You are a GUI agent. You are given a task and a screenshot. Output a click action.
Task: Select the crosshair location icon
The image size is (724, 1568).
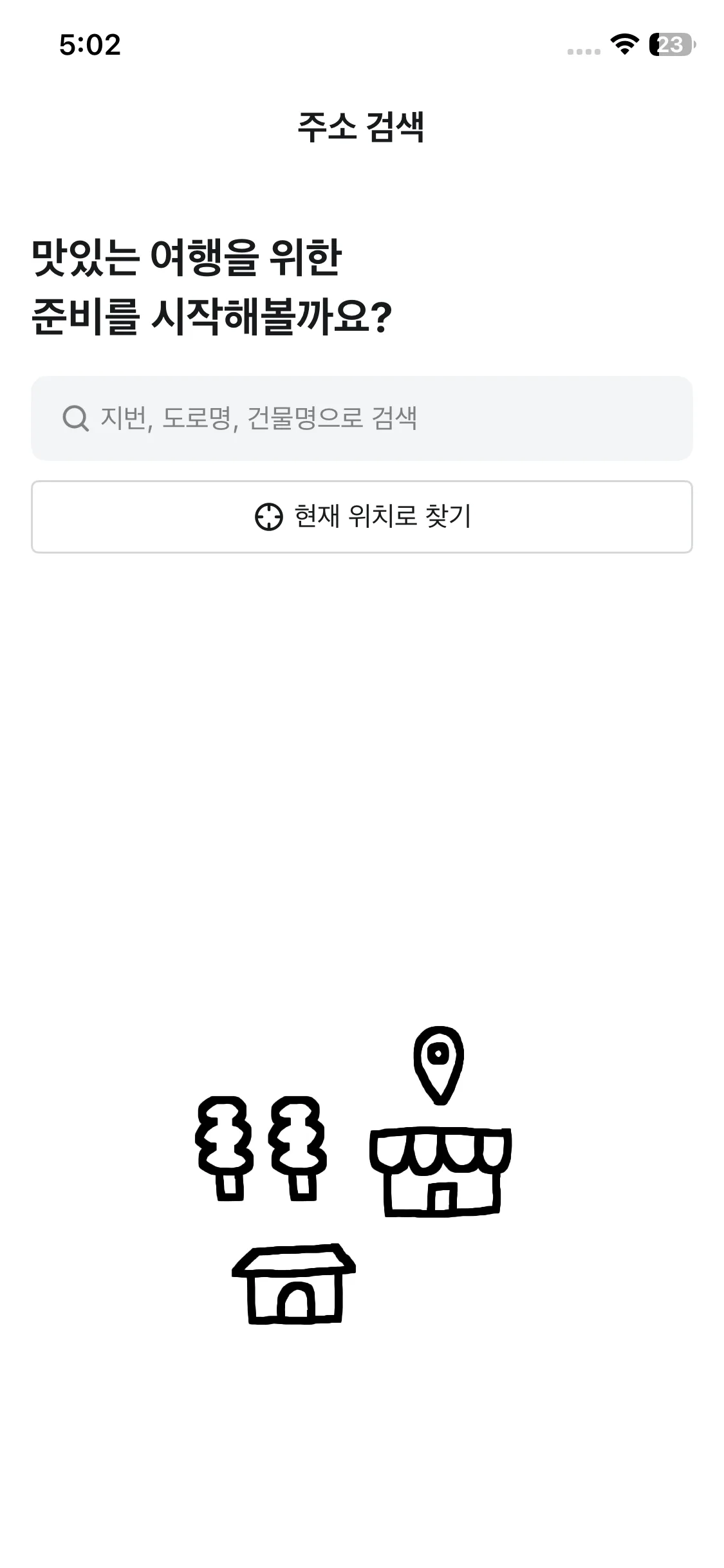click(269, 515)
